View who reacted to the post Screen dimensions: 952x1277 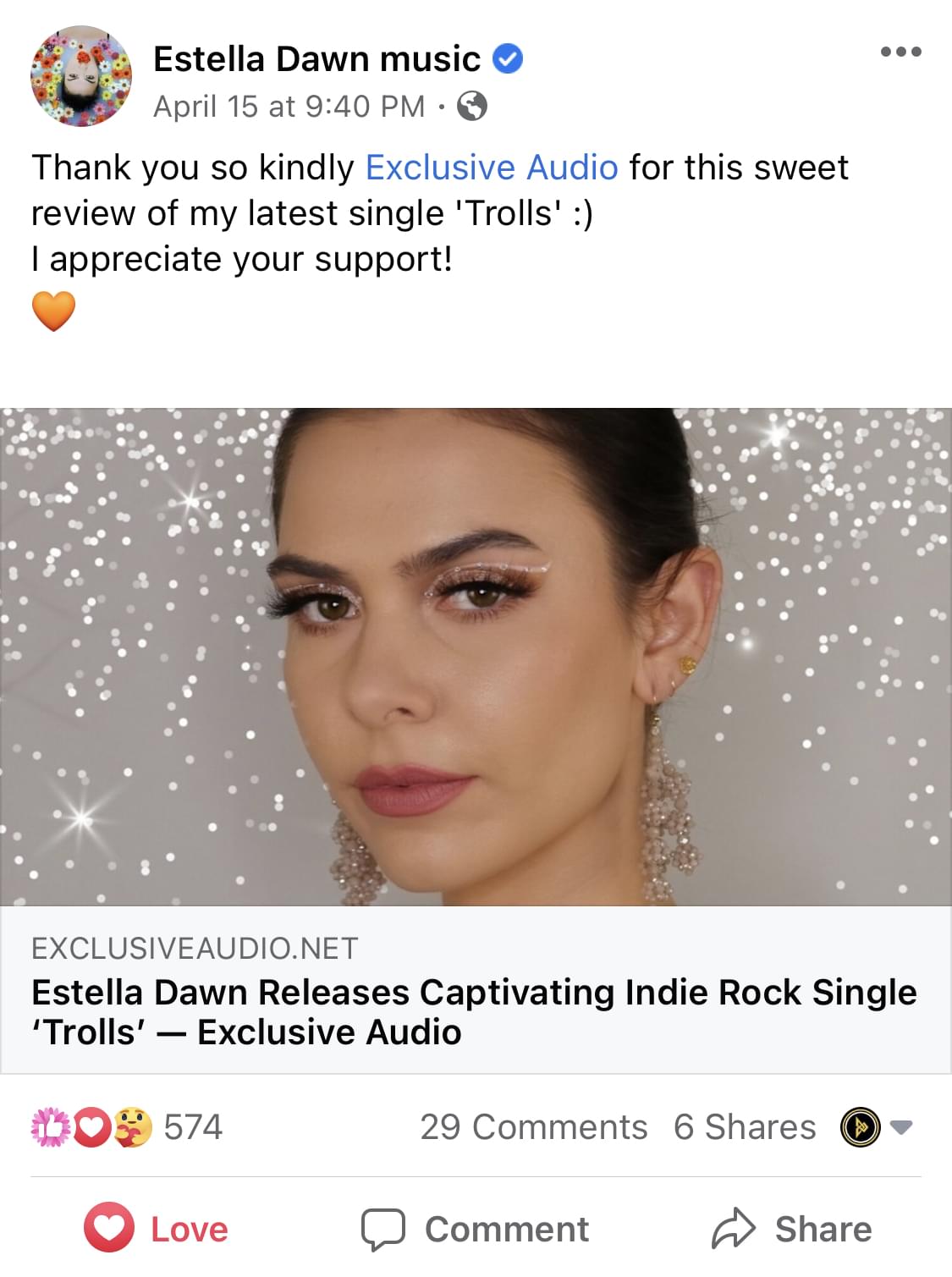127,1127
